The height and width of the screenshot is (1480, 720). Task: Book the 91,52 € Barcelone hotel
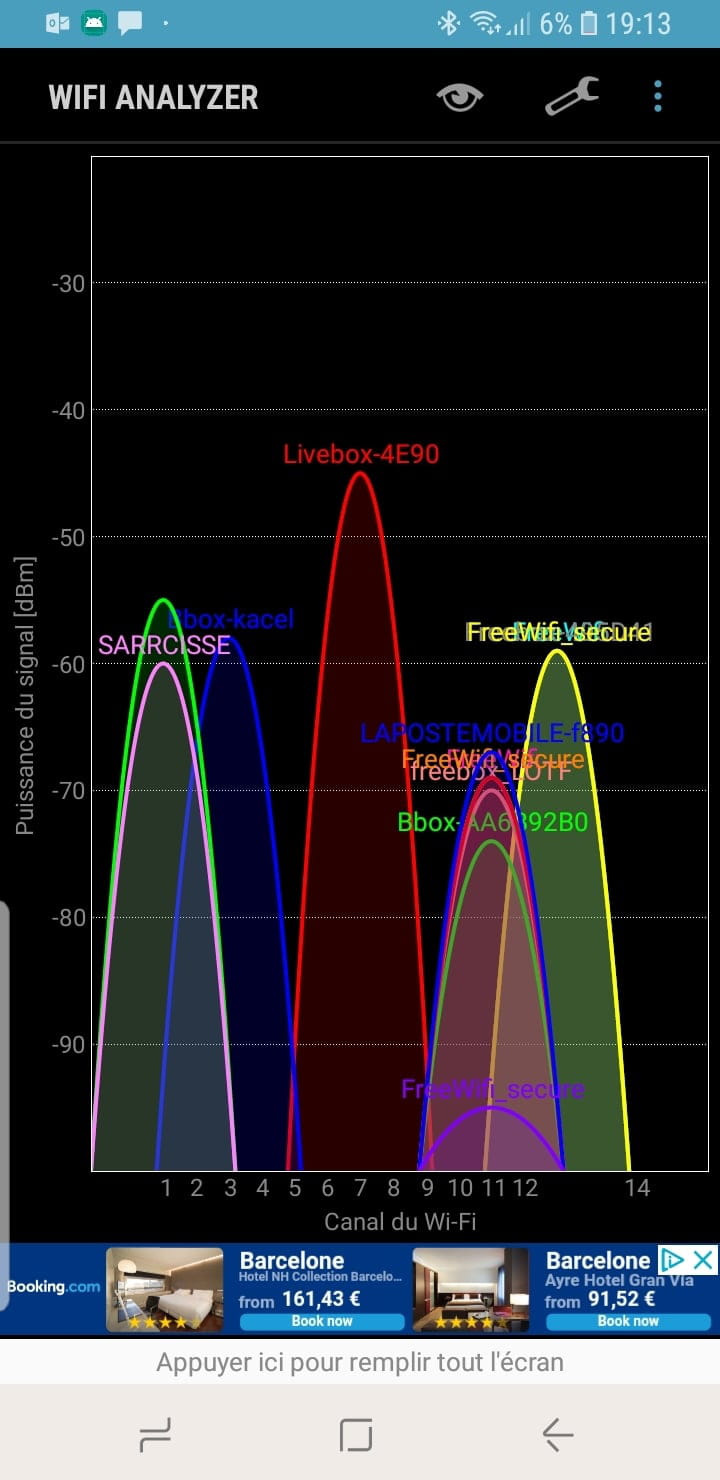(628, 1321)
